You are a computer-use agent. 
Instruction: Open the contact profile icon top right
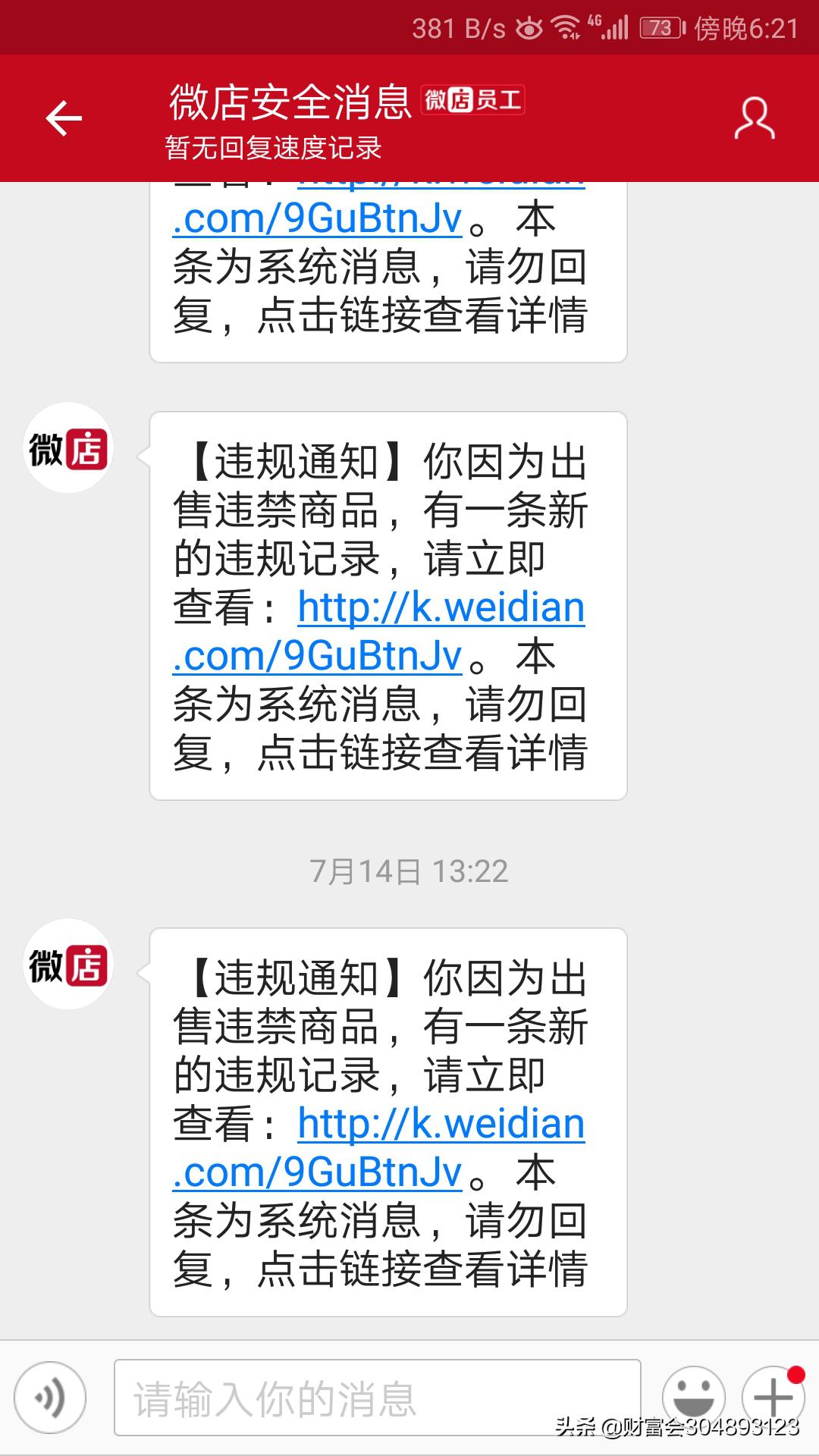click(753, 118)
